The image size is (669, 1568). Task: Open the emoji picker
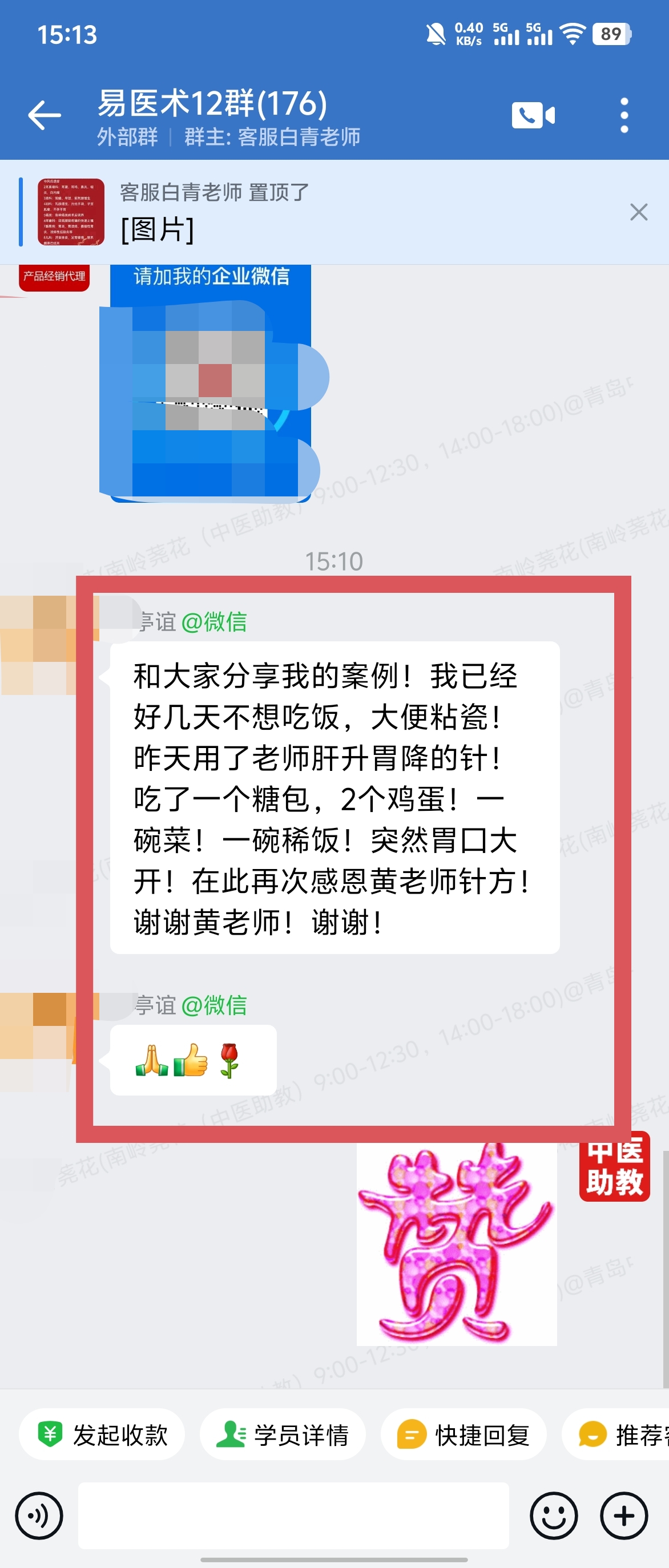point(553,1516)
